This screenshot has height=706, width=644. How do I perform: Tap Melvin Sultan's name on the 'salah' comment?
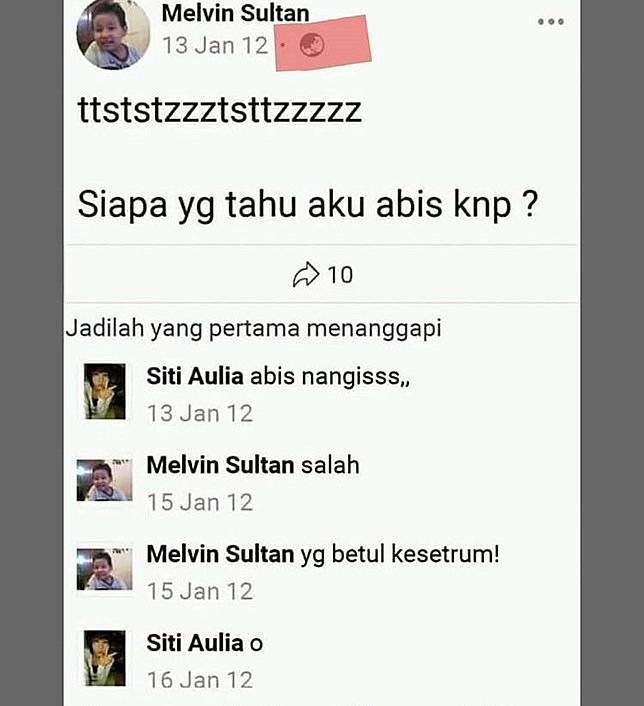pyautogui.click(x=220, y=465)
